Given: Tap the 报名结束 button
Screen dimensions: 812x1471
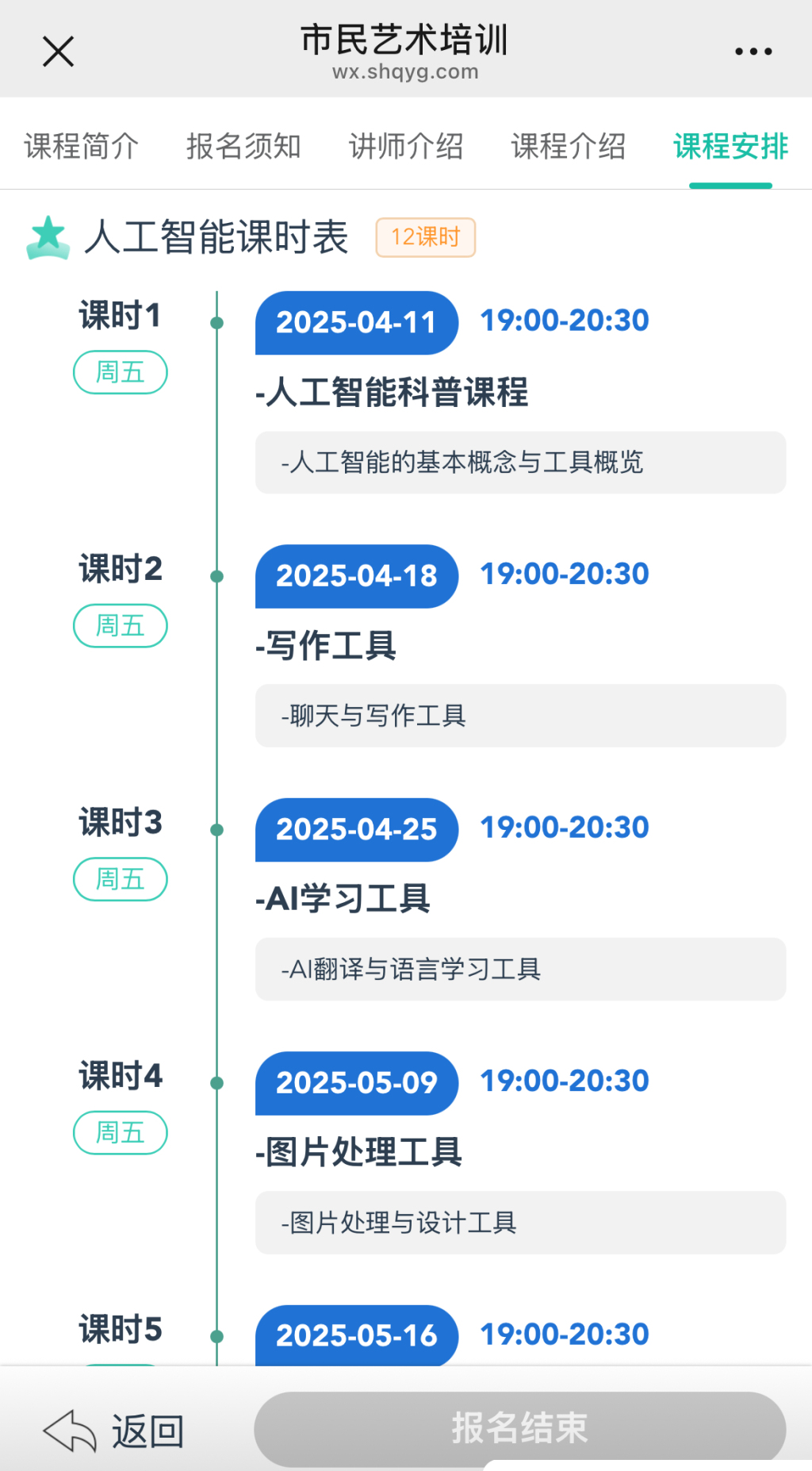Looking at the screenshot, I should (x=520, y=1428).
